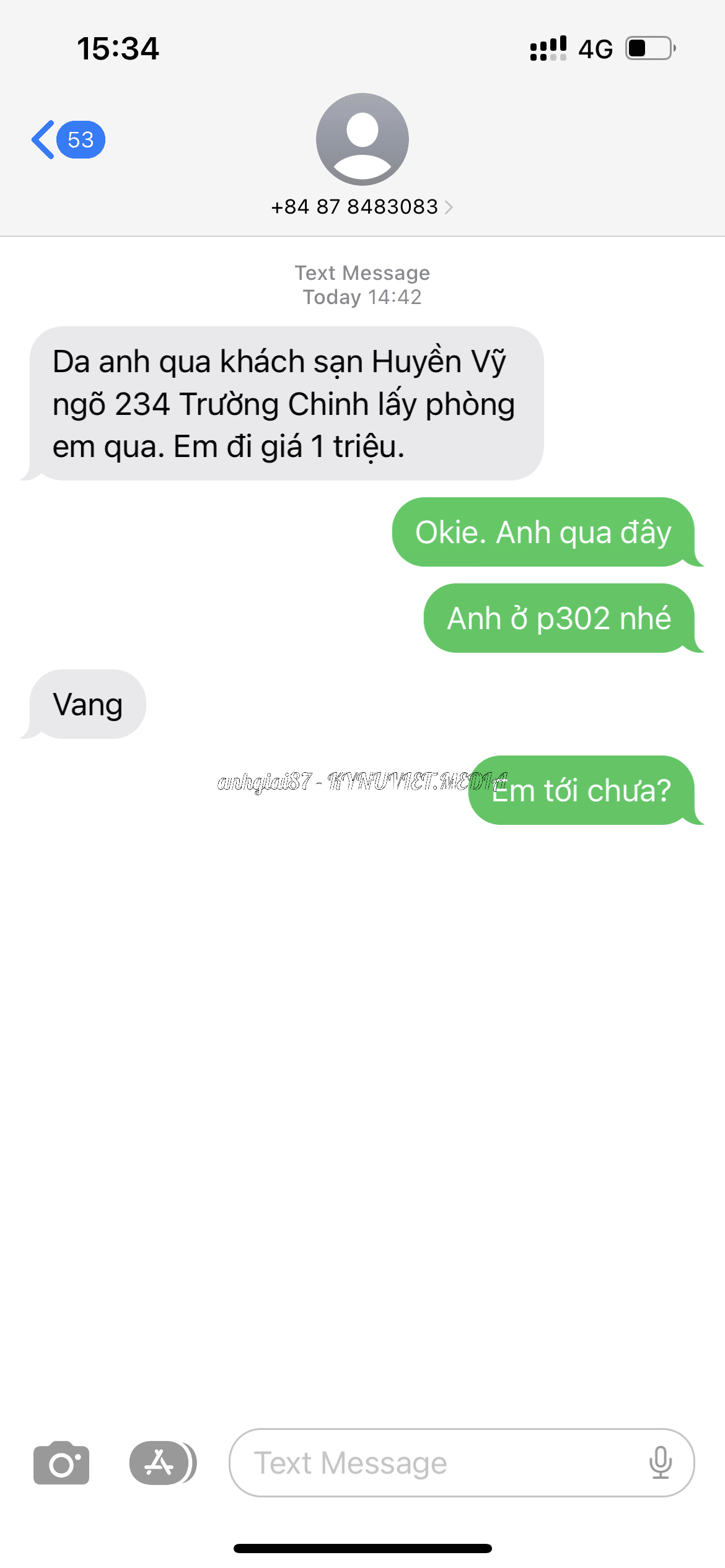725x1568 pixels.
Task: Tap the cellular signal strength indicator
Action: (x=548, y=48)
